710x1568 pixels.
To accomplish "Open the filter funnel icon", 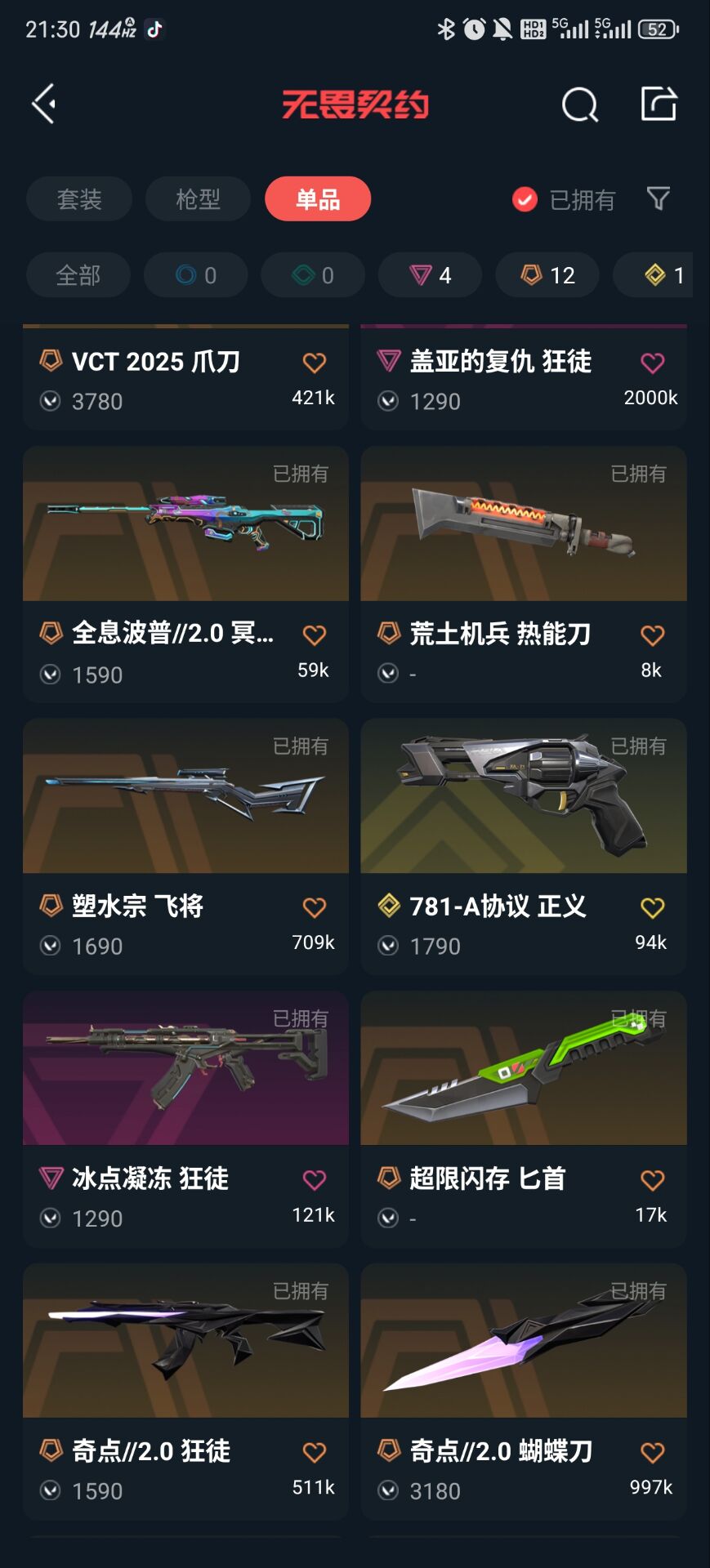I will 659,198.
